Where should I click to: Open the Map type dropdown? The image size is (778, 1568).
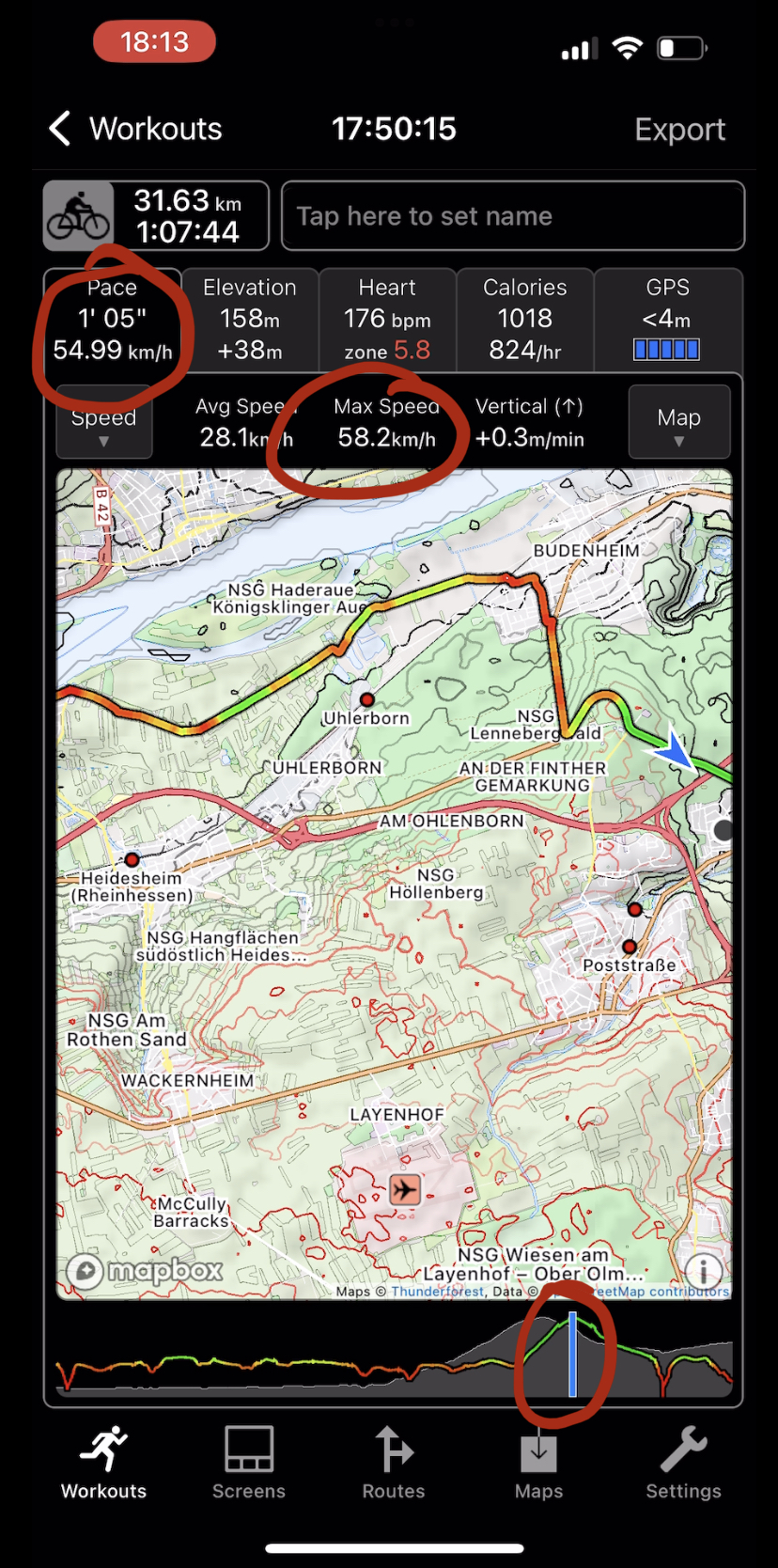click(x=679, y=422)
